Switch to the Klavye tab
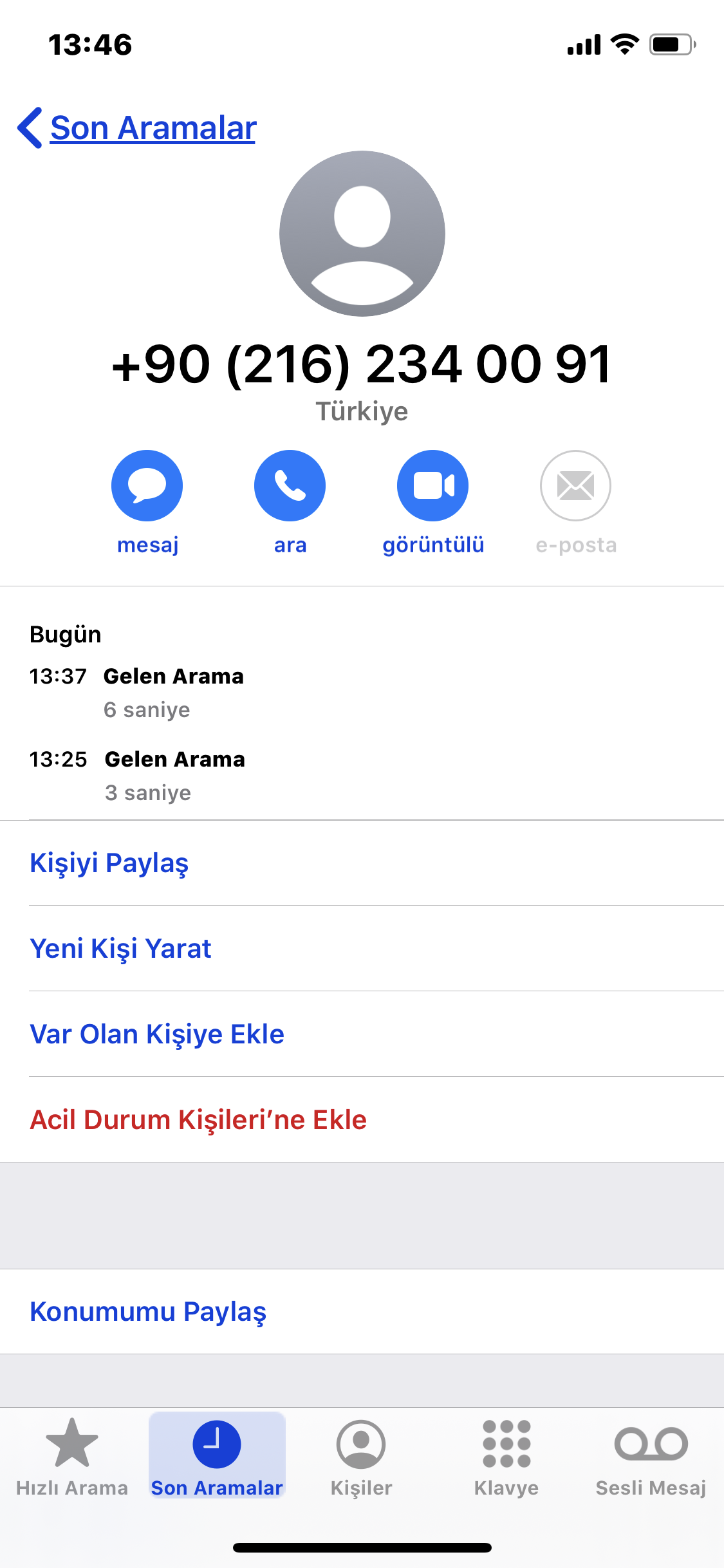724x1568 pixels. point(506,1457)
